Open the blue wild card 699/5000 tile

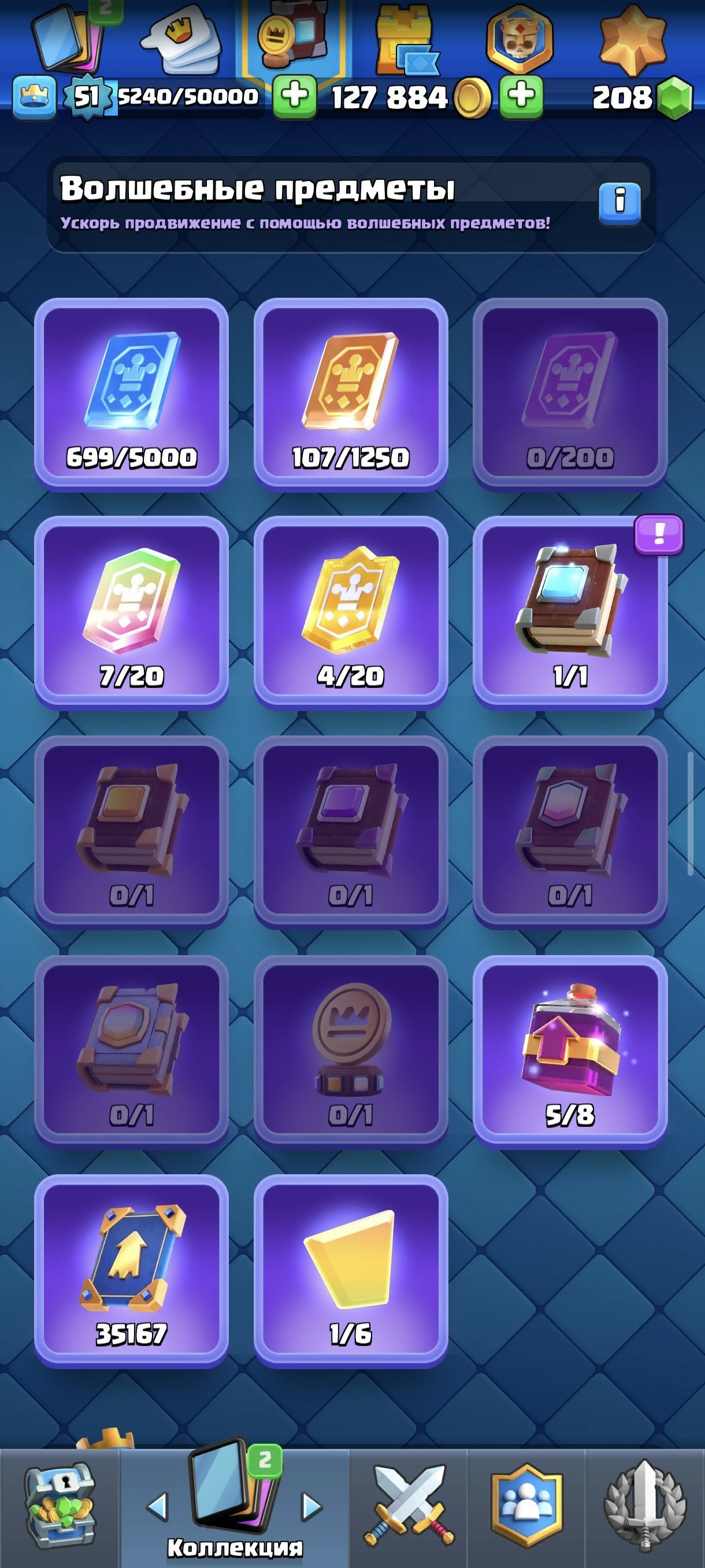tap(131, 393)
